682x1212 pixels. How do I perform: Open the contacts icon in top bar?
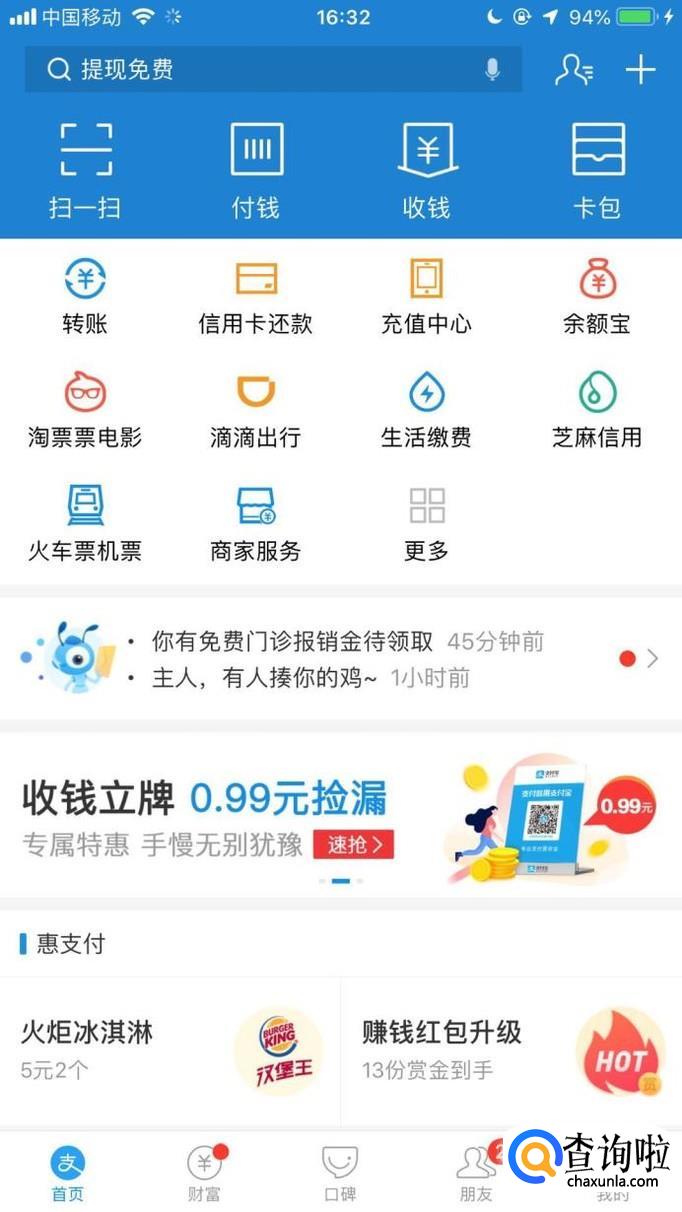click(574, 69)
